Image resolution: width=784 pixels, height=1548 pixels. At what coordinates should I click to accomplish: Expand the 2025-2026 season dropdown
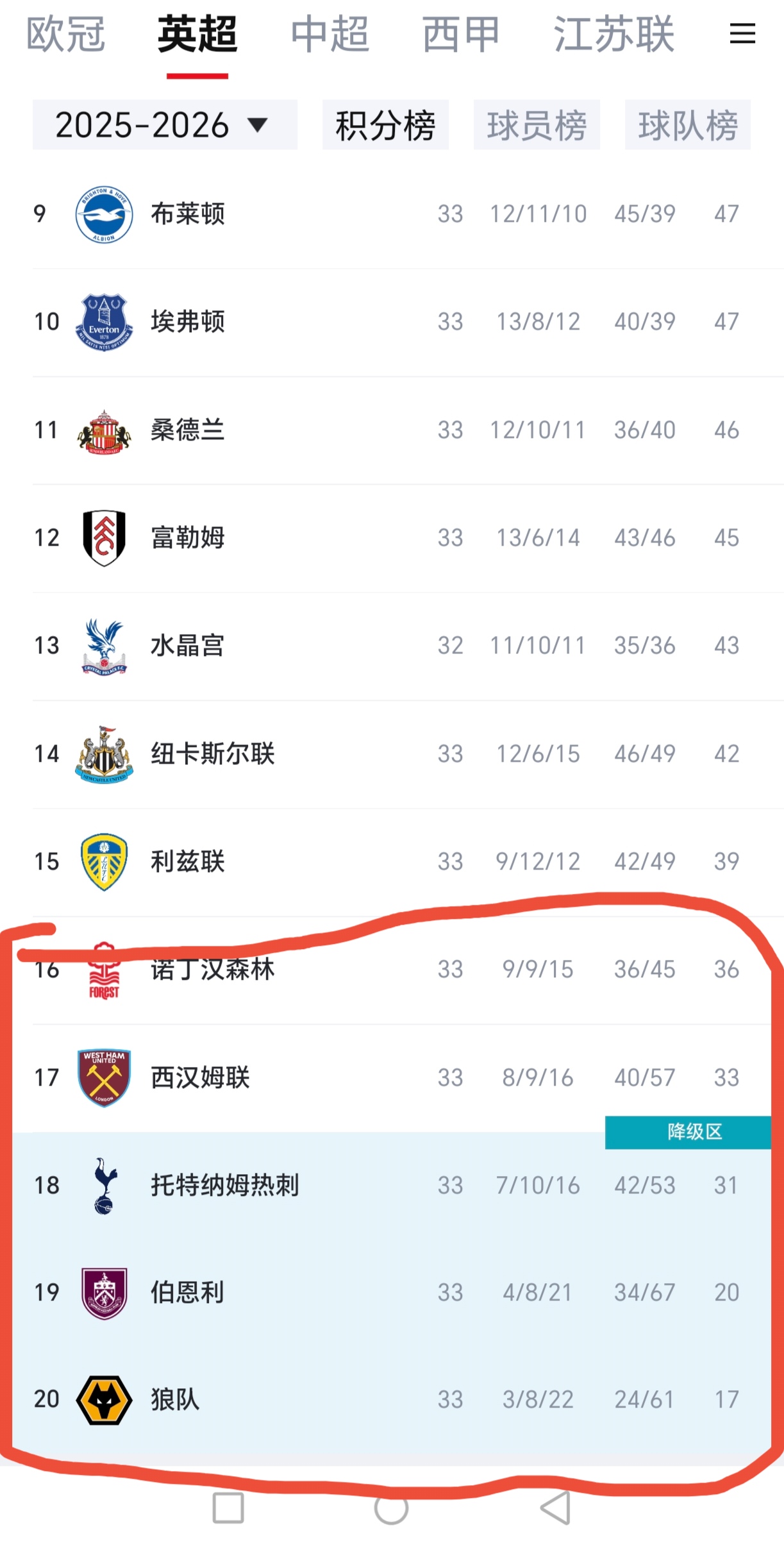tap(164, 125)
